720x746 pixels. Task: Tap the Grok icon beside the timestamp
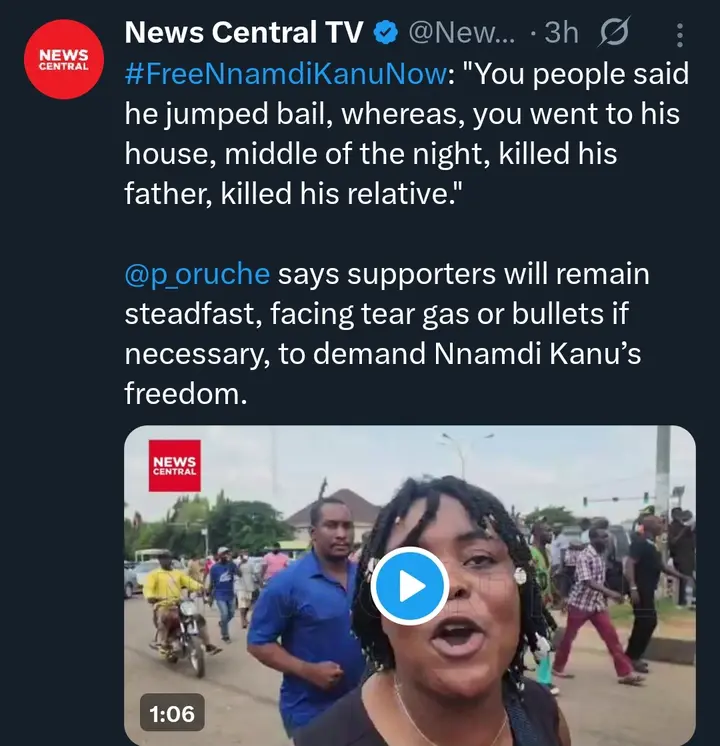[x=614, y=33]
